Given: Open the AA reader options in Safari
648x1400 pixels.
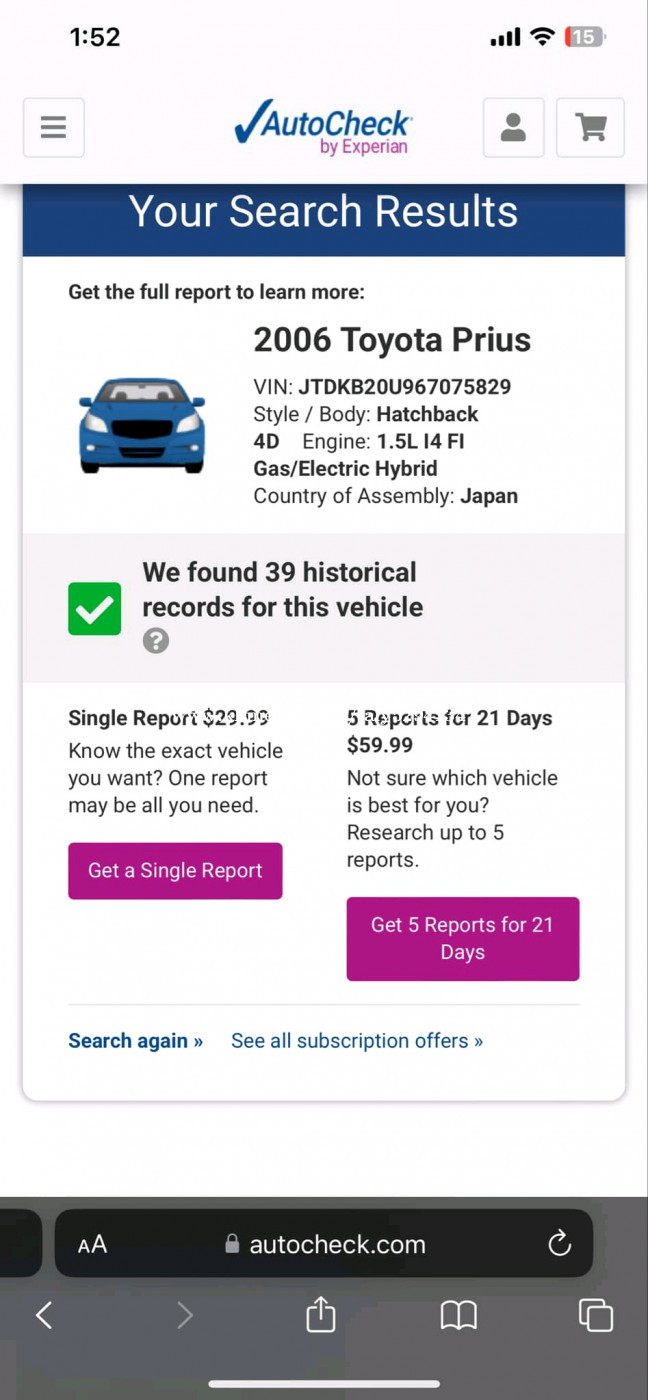Looking at the screenshot, I should click(93, 1245).
